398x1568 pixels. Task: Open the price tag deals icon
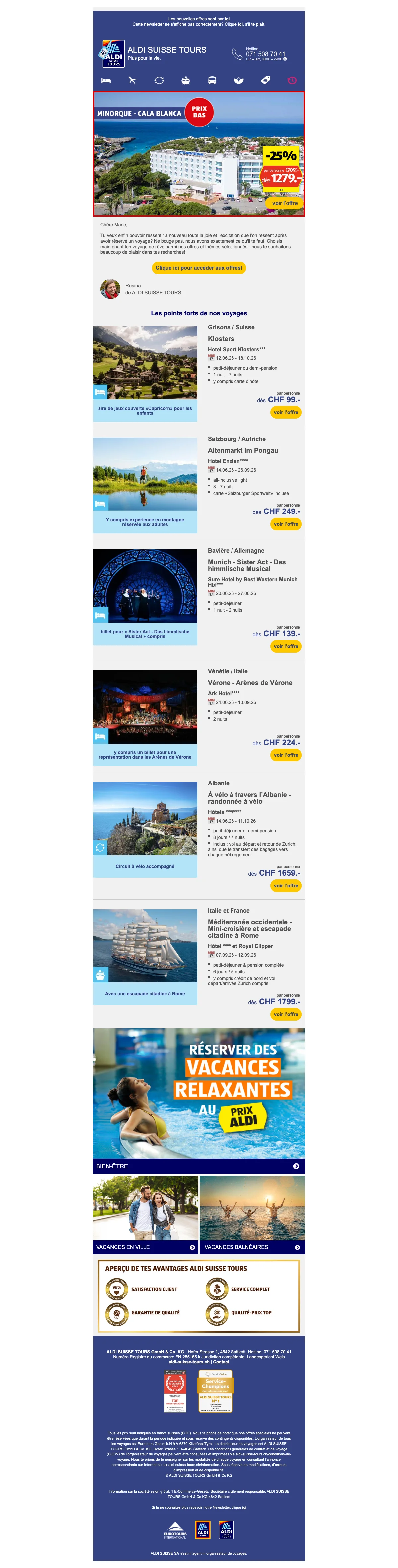[x=265, y=80]
